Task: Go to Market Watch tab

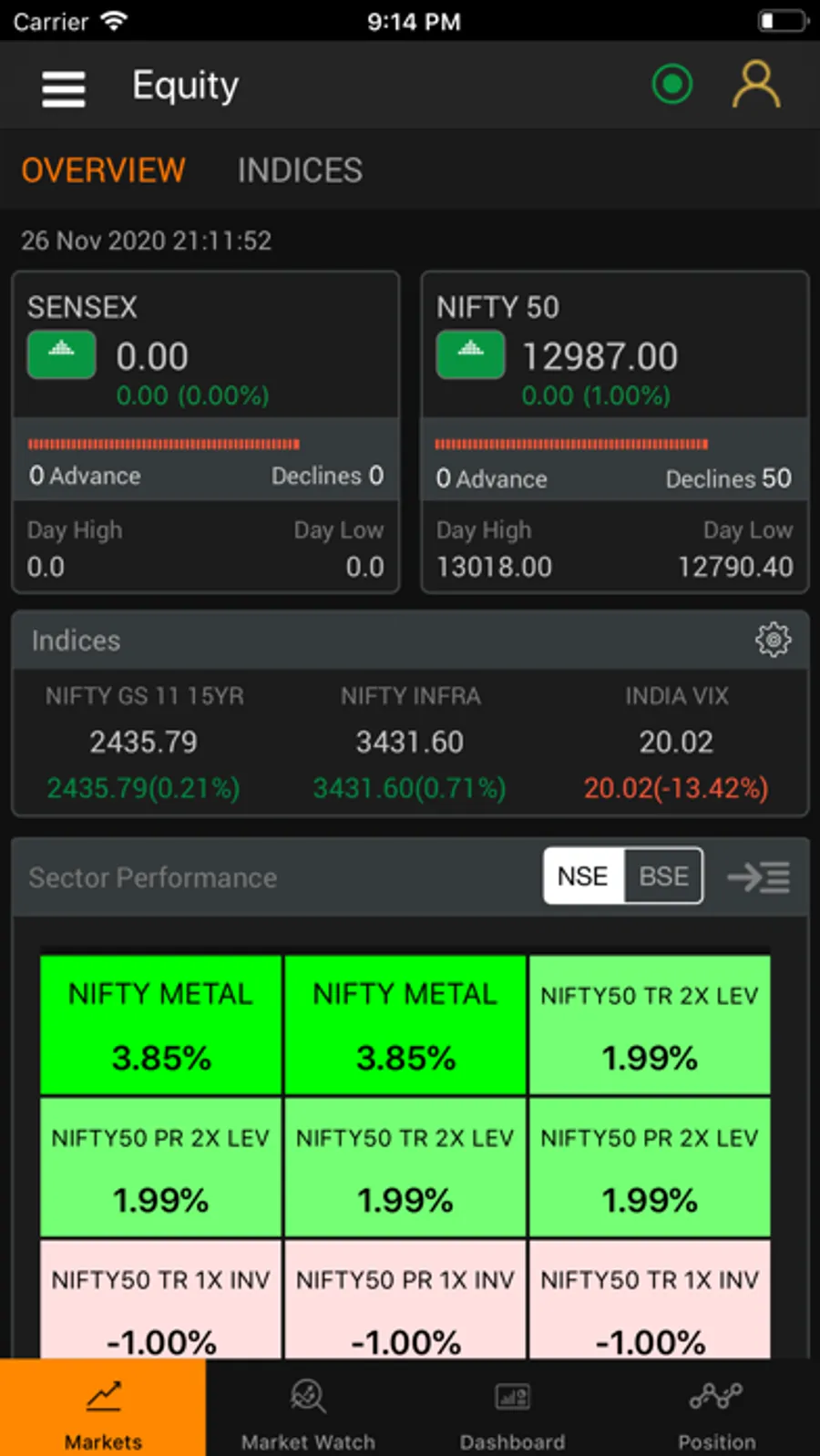Action: click(x=308, y=1411)
